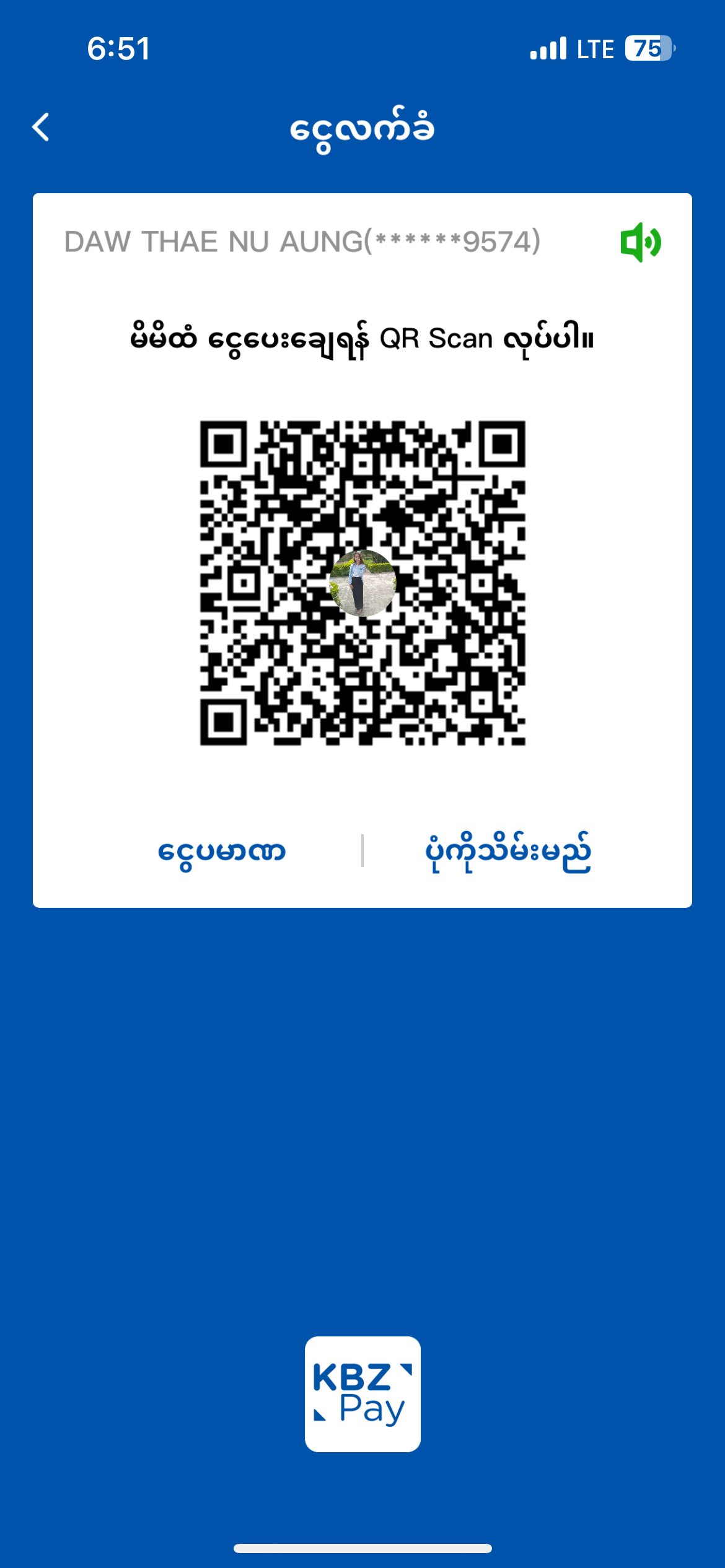Go back using the top-left arrow
Viewport: 725px width, 1568px height.
(41, 128)
